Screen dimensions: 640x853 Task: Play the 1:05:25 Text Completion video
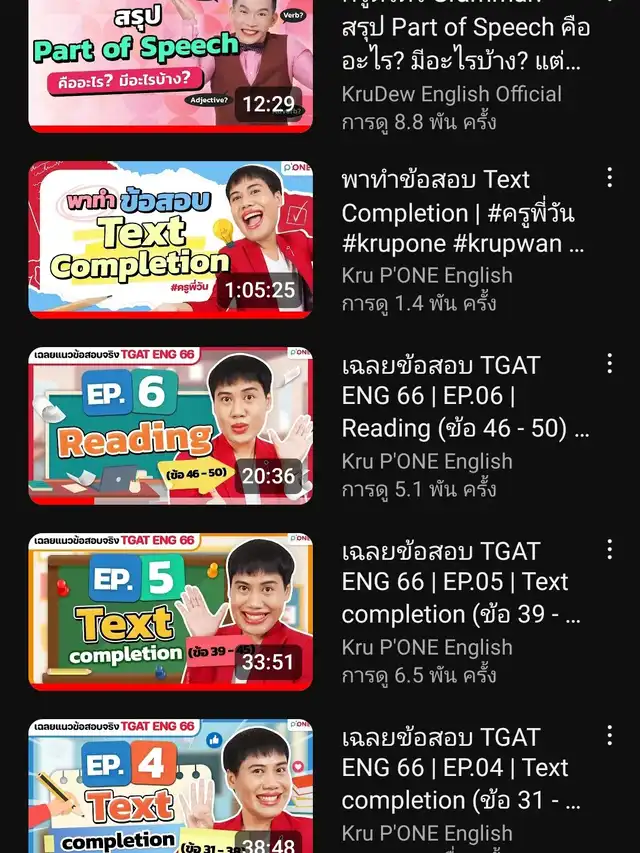pos(170,239)
